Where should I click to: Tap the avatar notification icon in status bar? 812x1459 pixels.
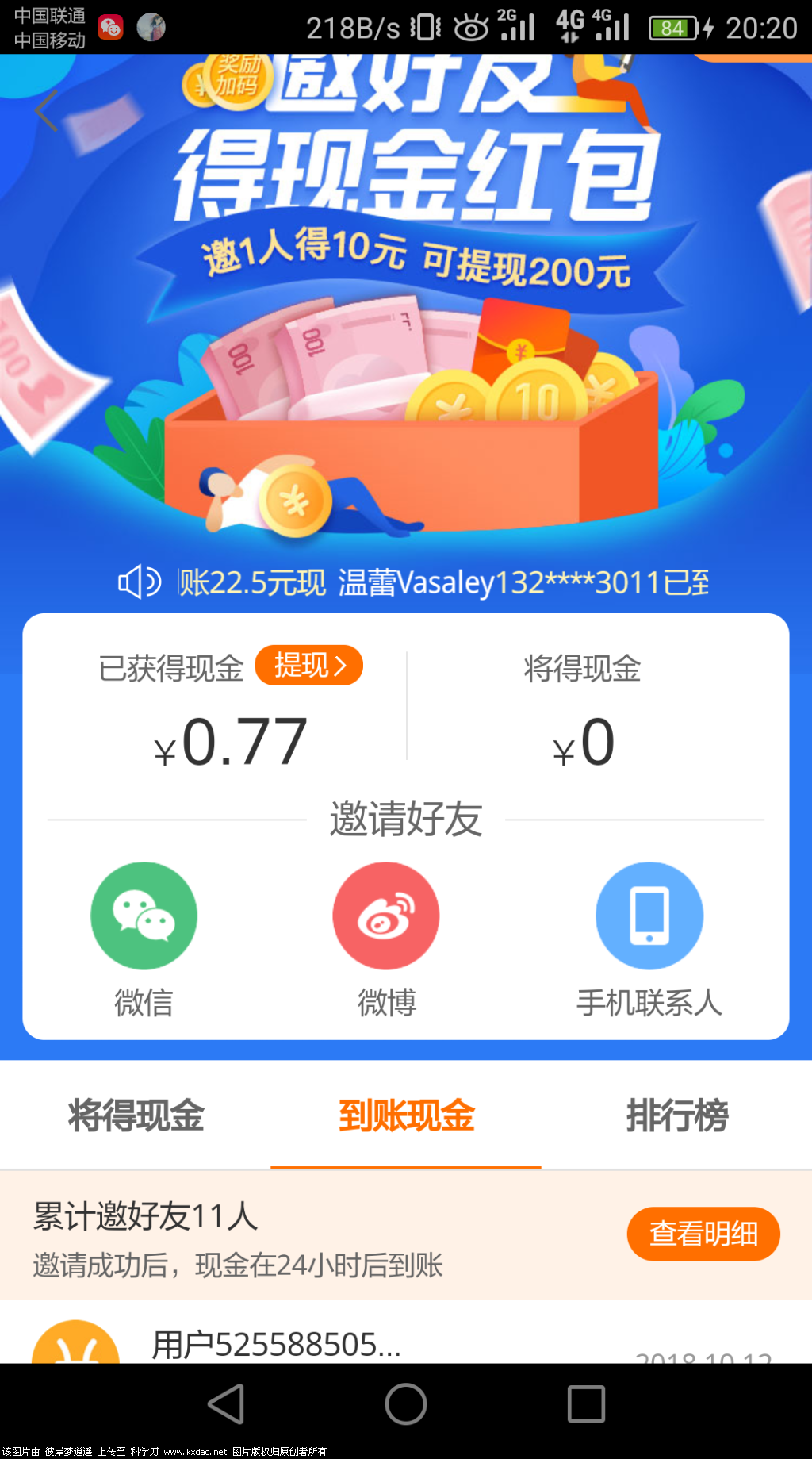pos(152,25)
